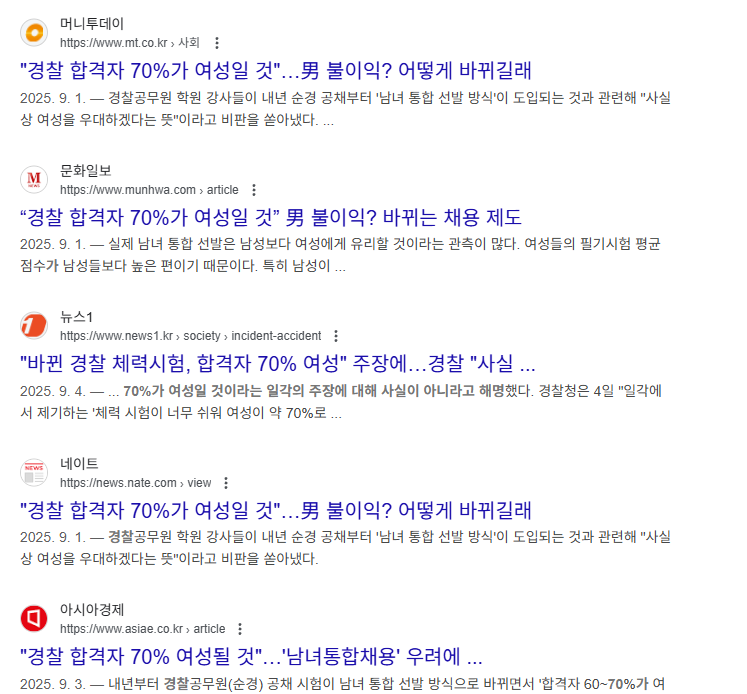747x694 pixels.
Task: Open the 머니투데이 result headline link
Action: (275, 70)
